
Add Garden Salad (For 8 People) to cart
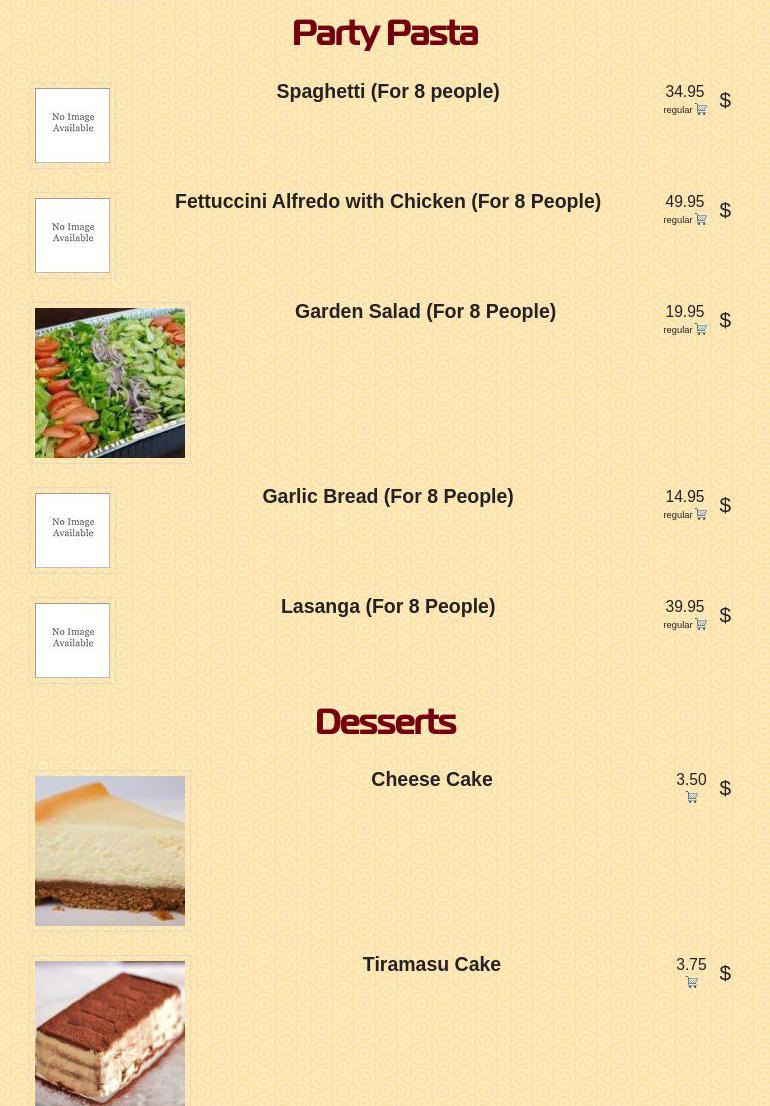[x=700, y=330]
